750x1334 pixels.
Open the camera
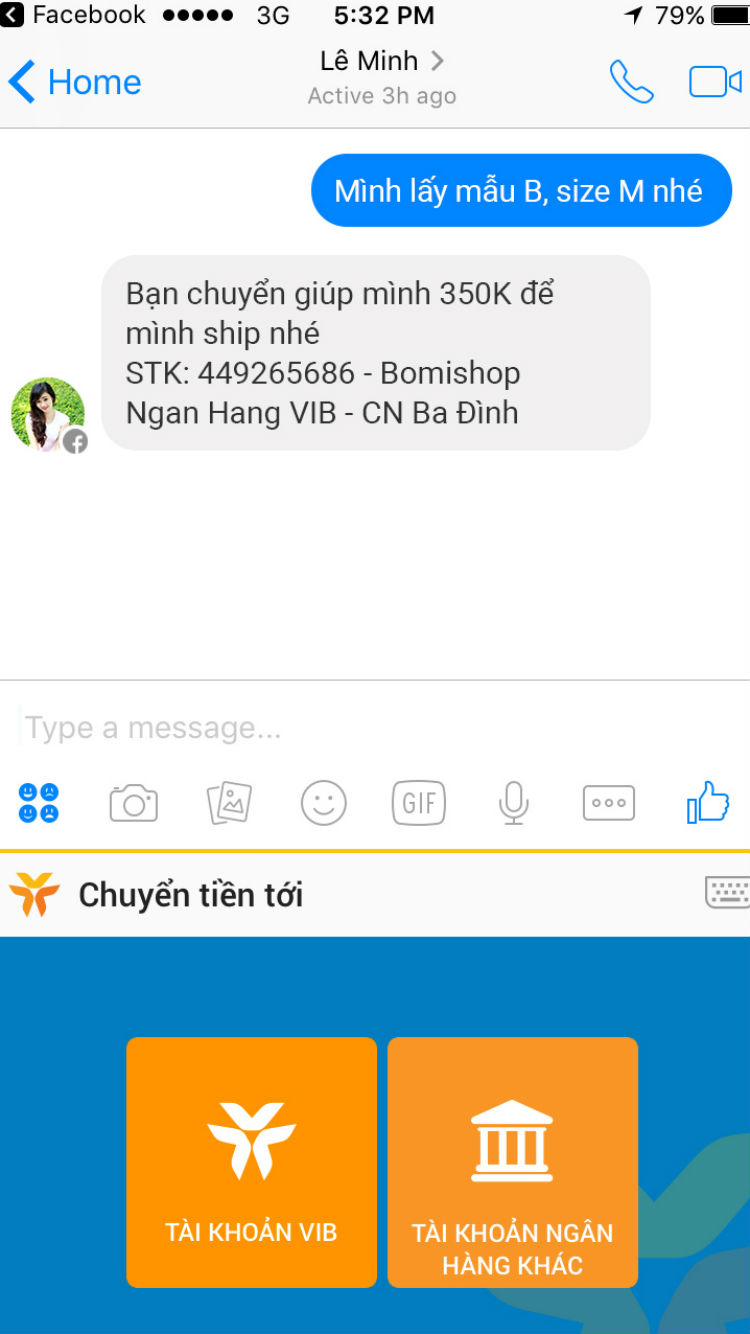tap(134, 803)
